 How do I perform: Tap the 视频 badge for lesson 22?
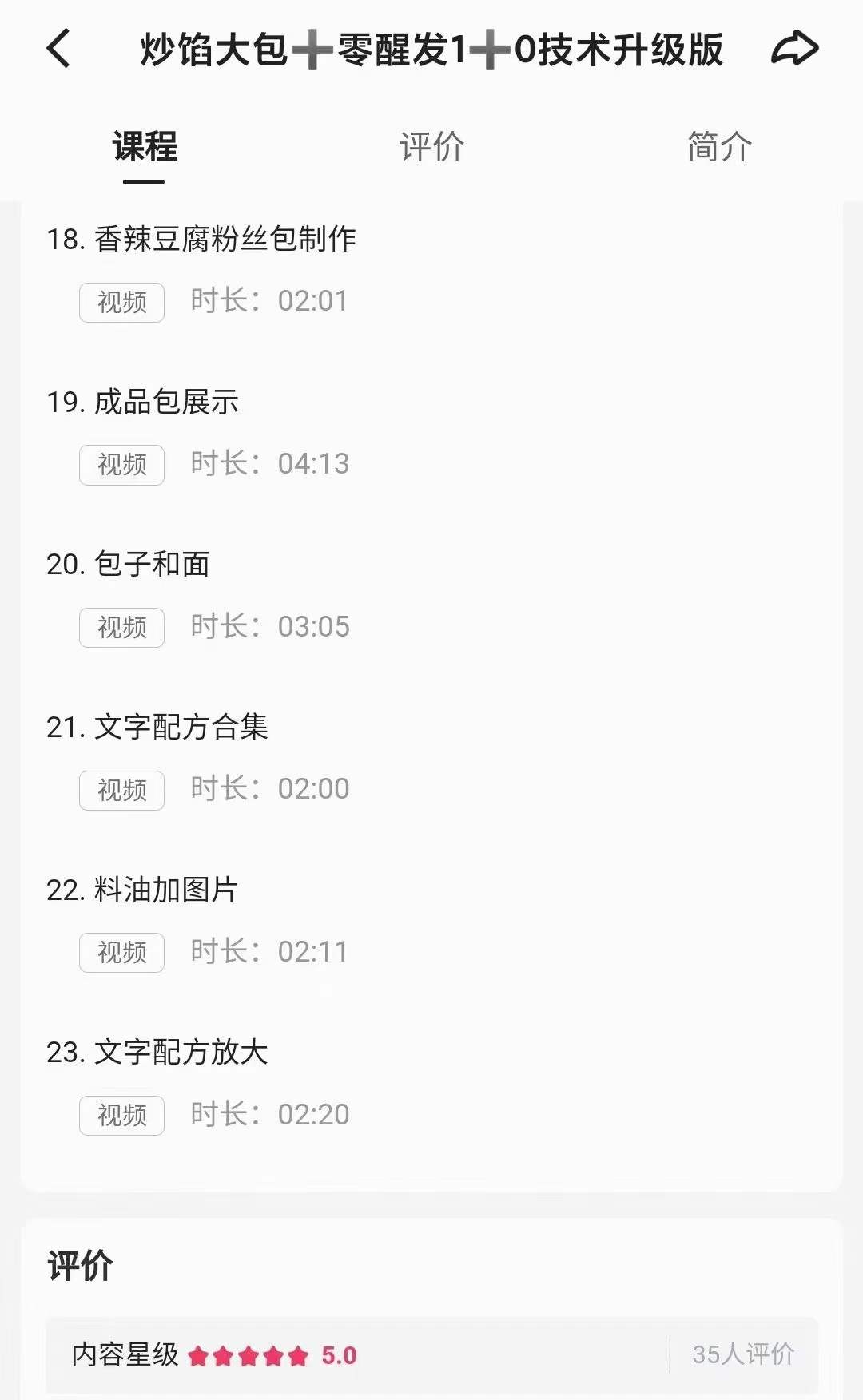coord(121,953)
